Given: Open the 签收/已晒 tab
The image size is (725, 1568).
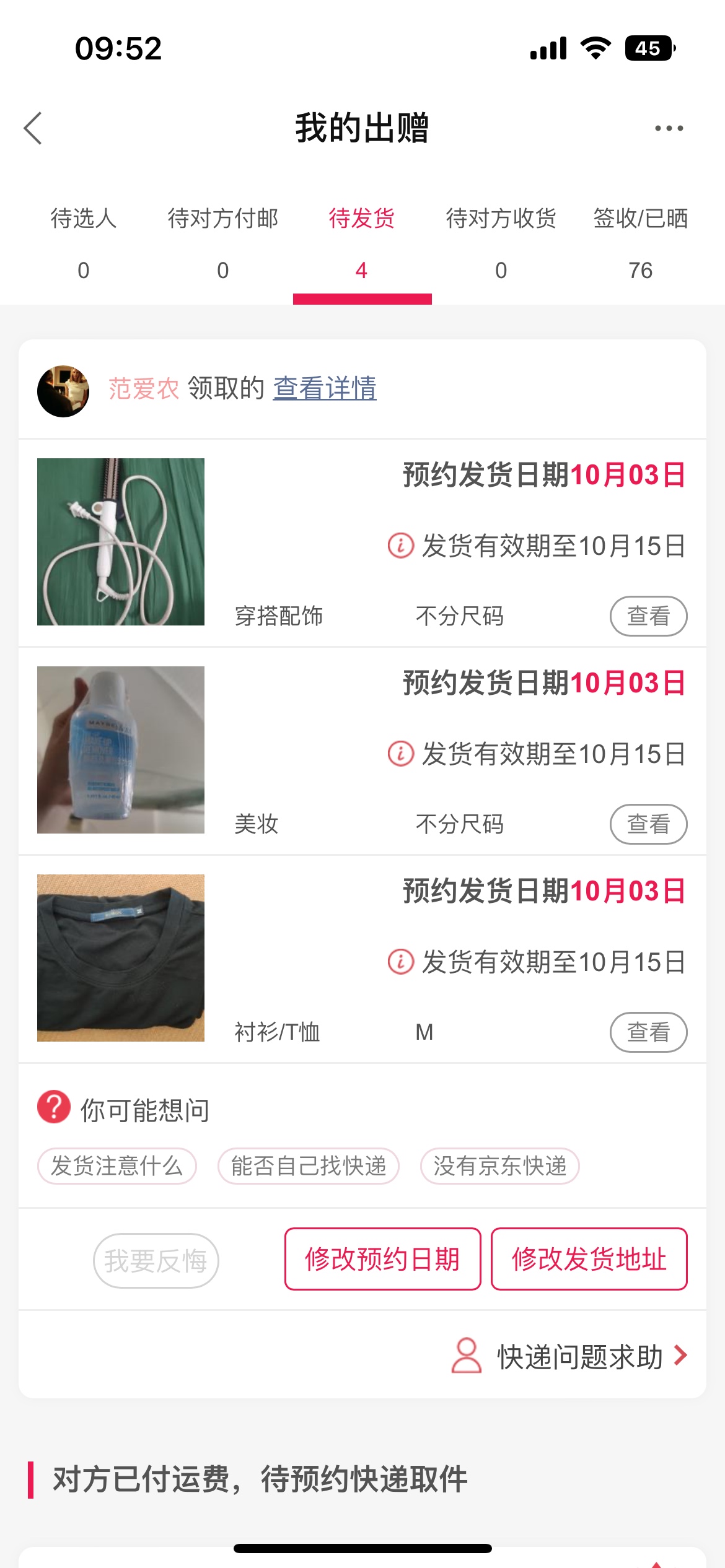Looking at the screenshot, I should pyautogui.click(x=640, y=242).
